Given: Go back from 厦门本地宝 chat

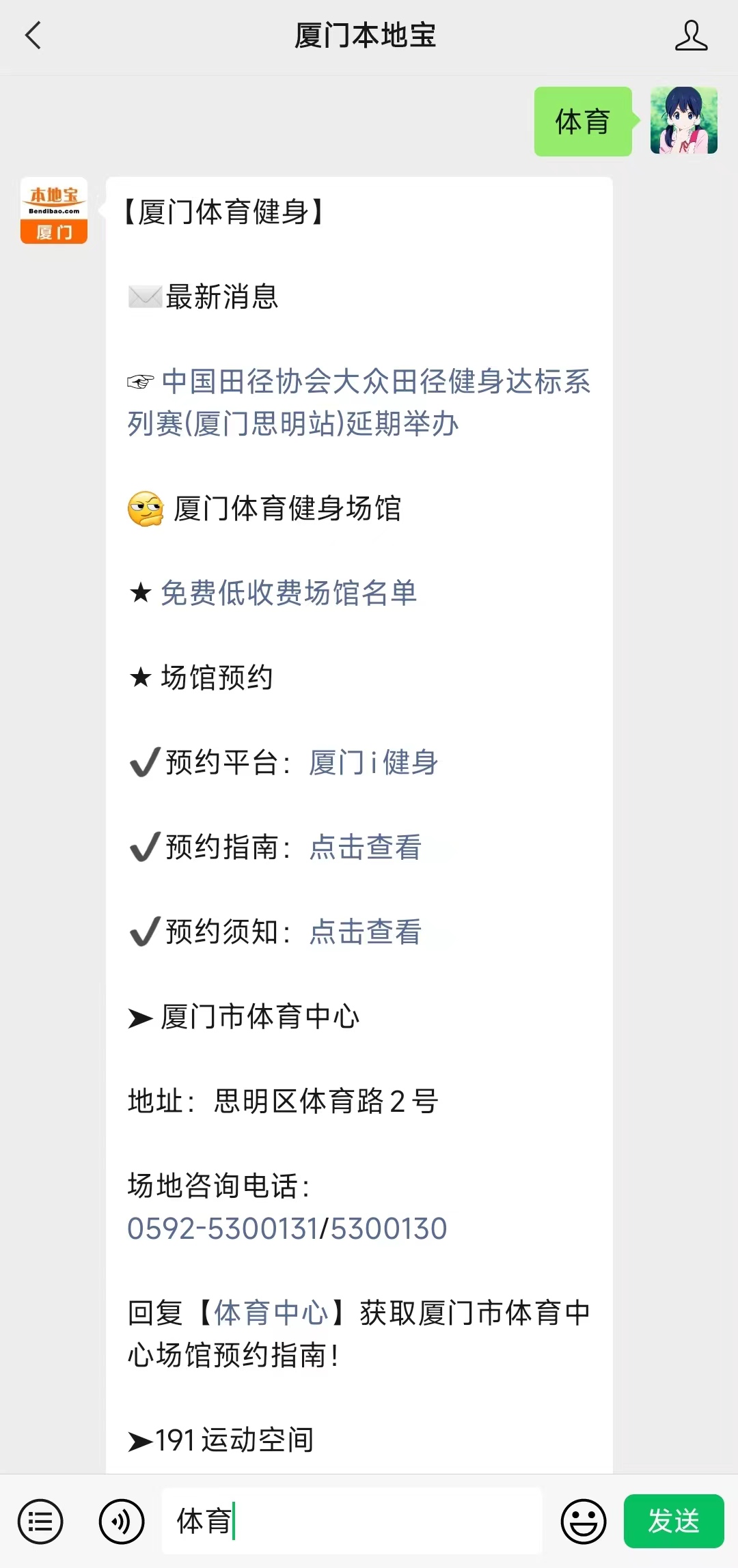Looking at the screenshot, I should click(x=33, y=36).
